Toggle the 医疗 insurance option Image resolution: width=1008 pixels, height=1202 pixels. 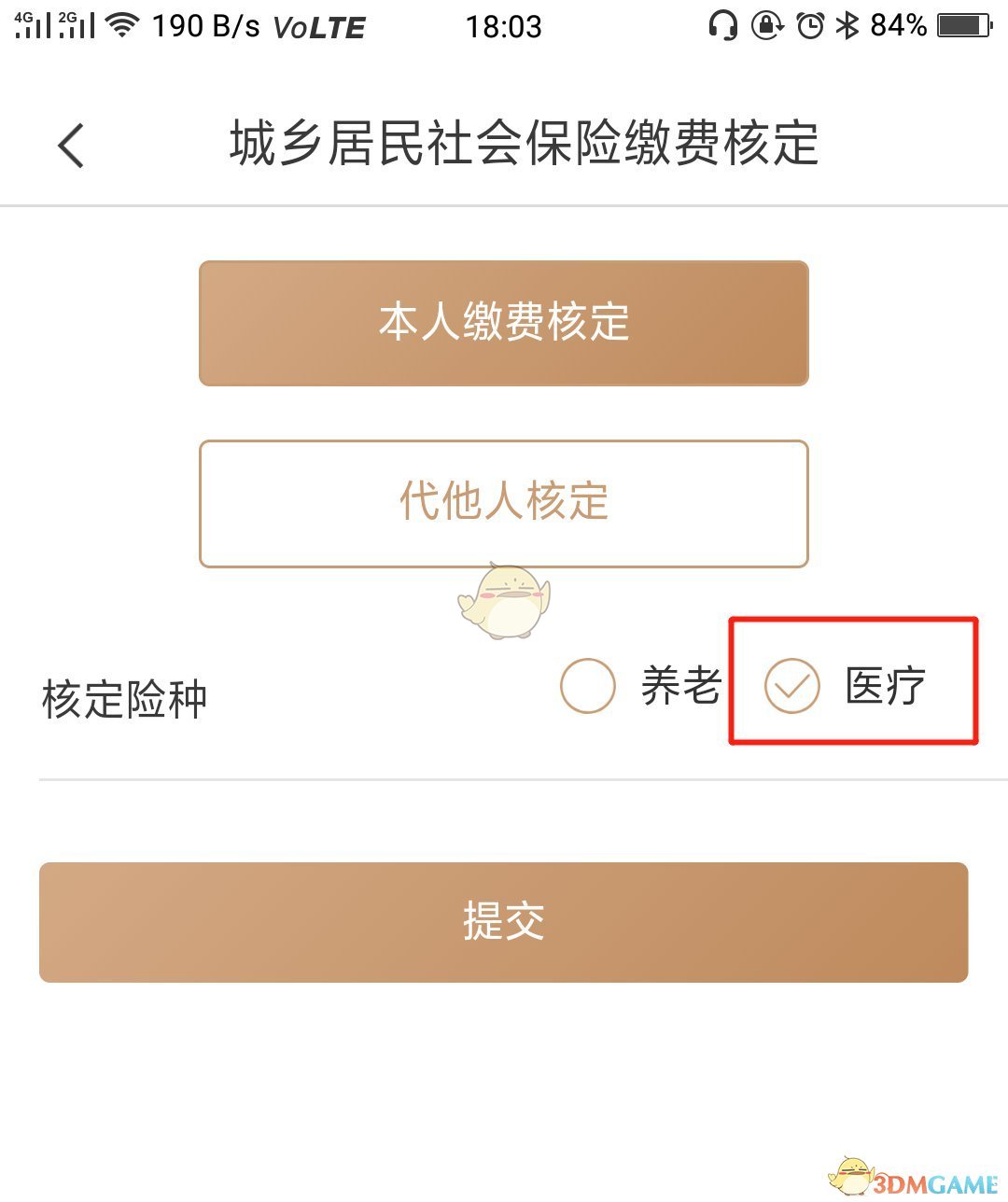792,686
